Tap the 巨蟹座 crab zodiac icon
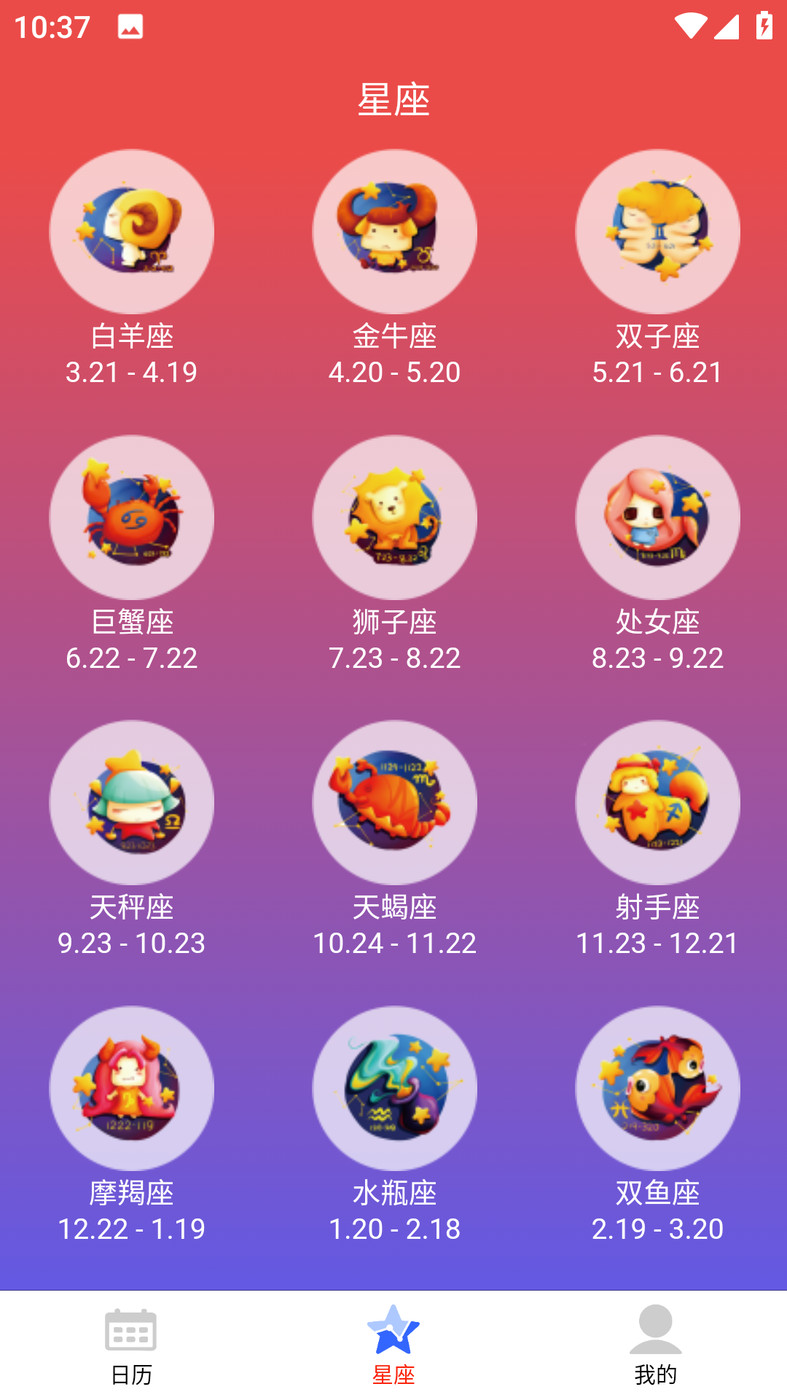 (x=131, y=517)
